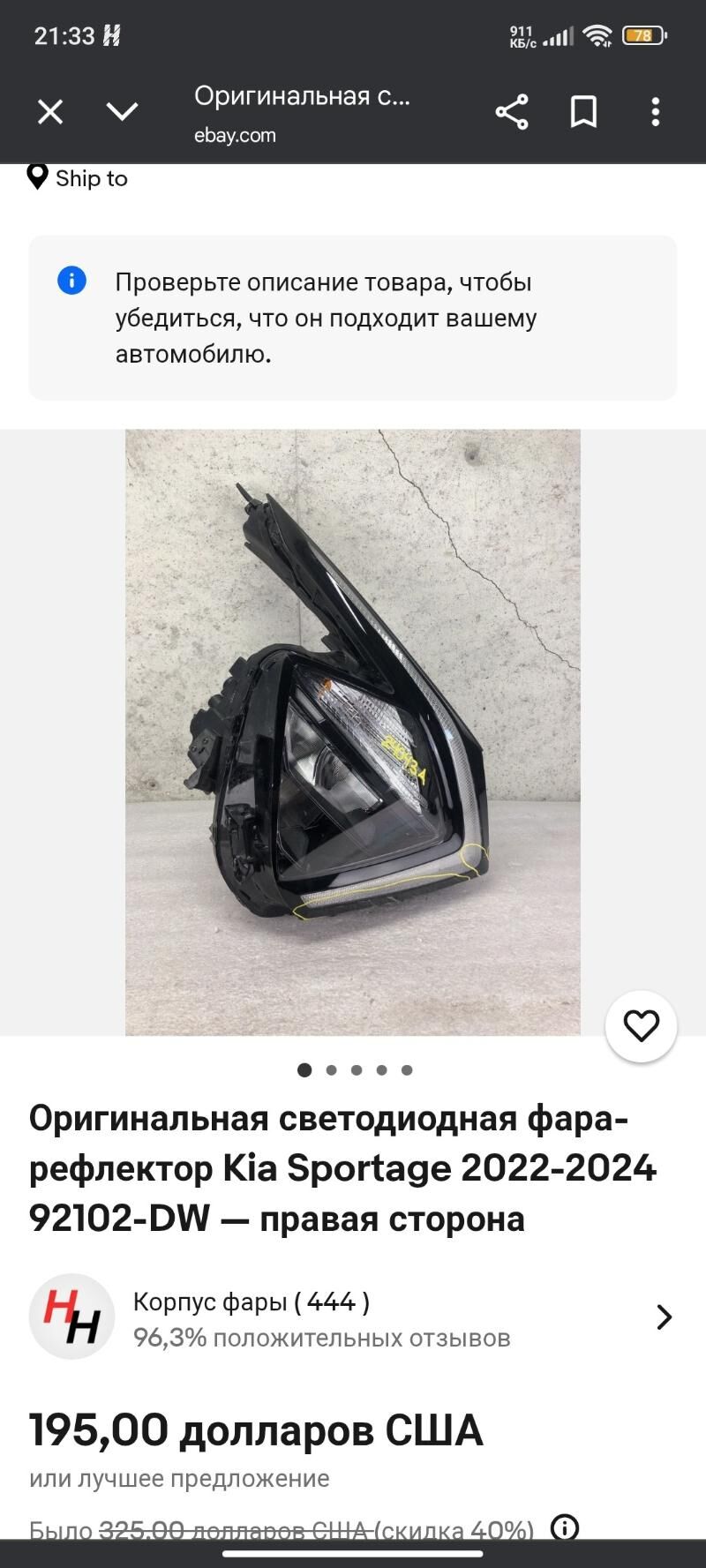
Task: Open the three-dot overflow menu
Action: pos(655,112)
